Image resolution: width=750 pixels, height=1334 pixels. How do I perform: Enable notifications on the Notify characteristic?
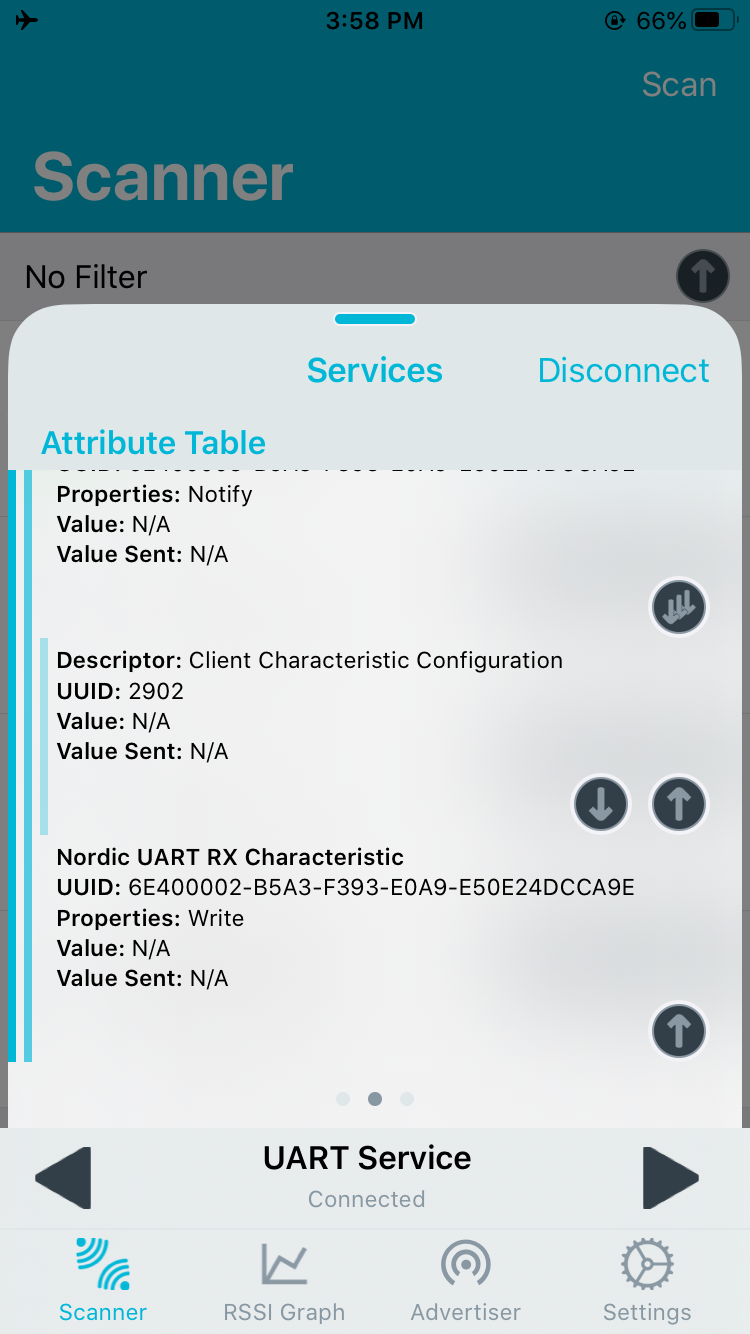coord(679,606)
